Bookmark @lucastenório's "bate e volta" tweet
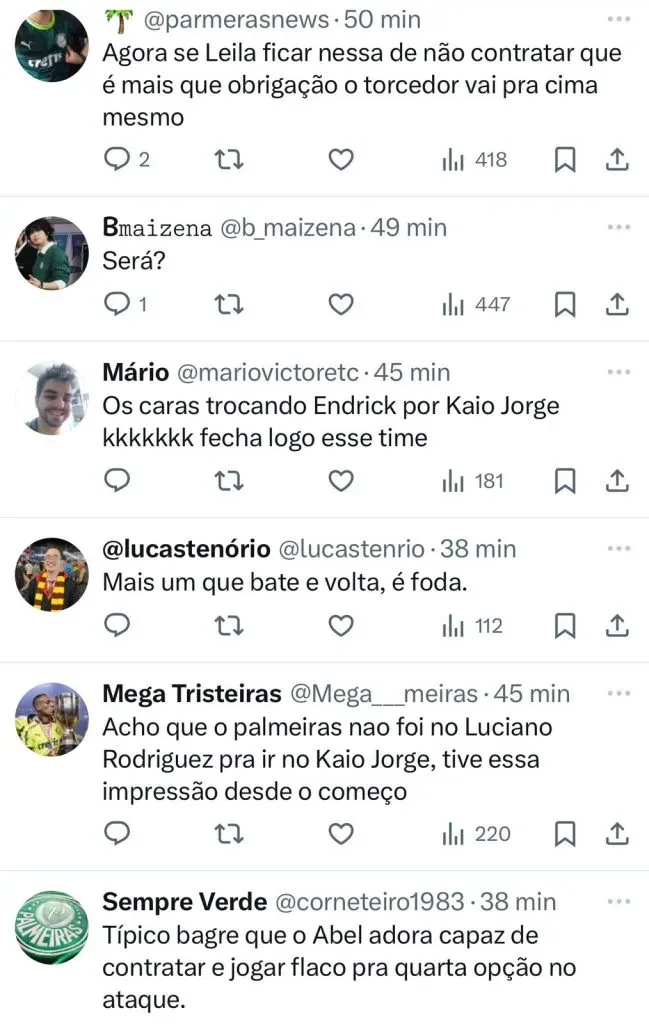Screen dimensions: 649x1024 tap(566, 626)
